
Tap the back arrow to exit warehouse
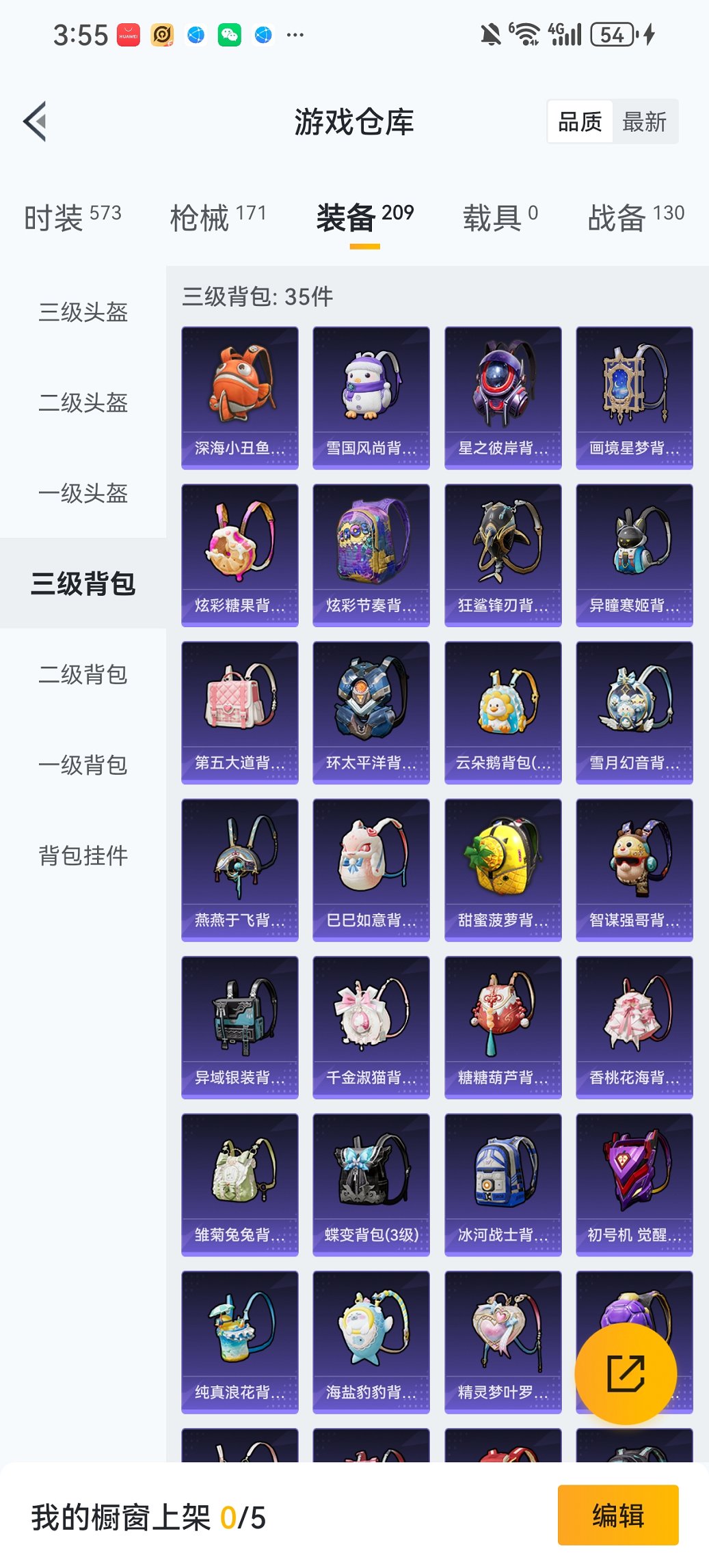[x=36, y=120]
